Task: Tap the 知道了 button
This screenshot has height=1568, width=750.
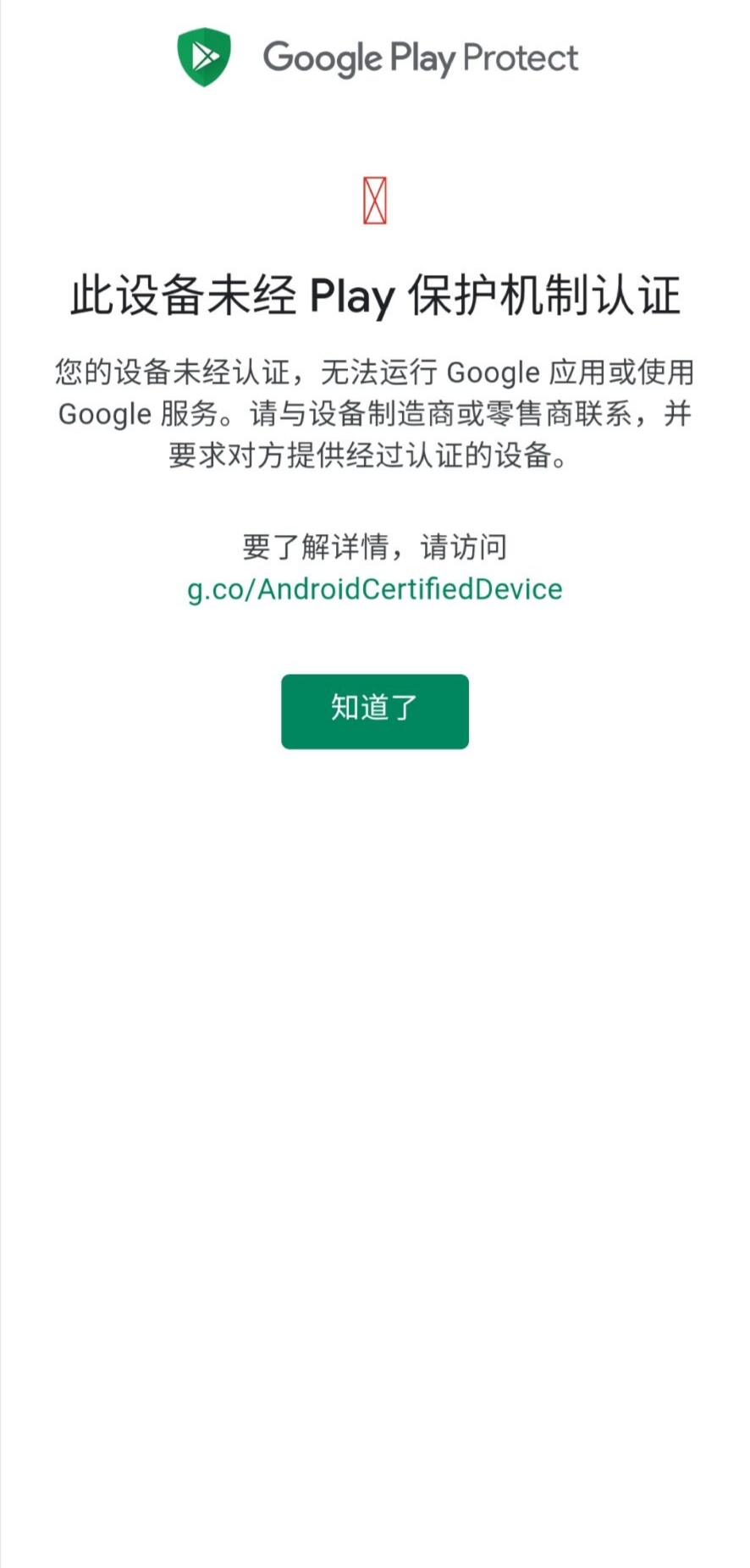Action: pos(374,710)
